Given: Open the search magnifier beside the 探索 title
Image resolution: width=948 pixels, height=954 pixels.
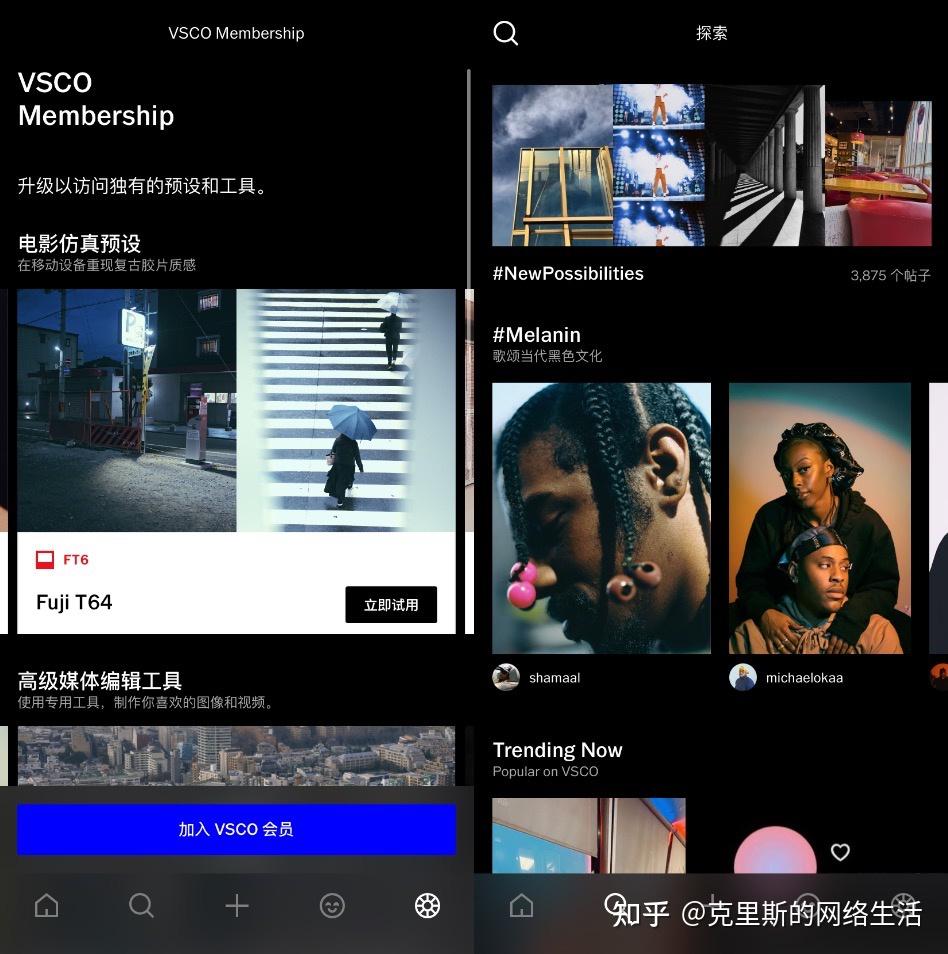Looking at the screenshot, I should pyautogui.click(x=506, y=33).
